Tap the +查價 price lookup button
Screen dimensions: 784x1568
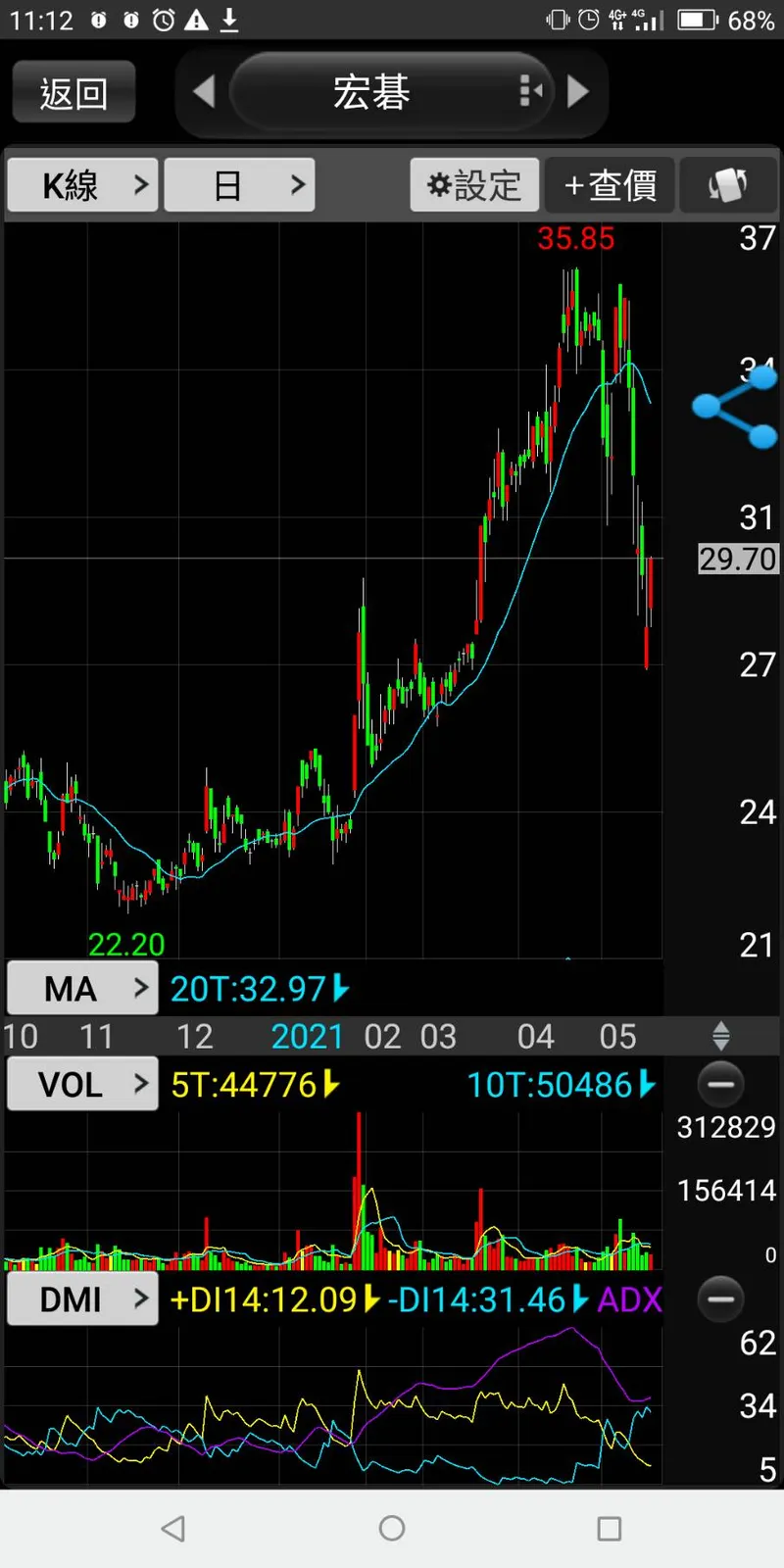tap(610, 184)
